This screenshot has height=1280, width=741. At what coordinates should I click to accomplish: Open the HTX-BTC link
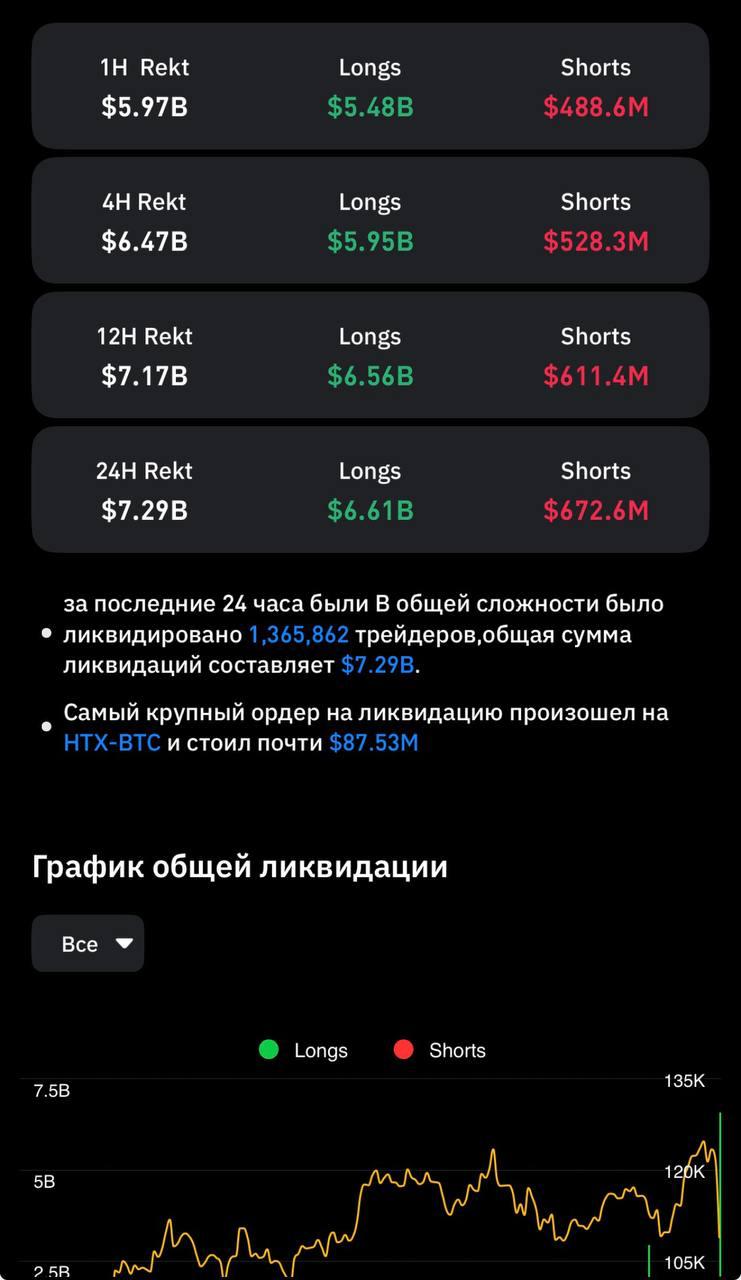[112, 743]
